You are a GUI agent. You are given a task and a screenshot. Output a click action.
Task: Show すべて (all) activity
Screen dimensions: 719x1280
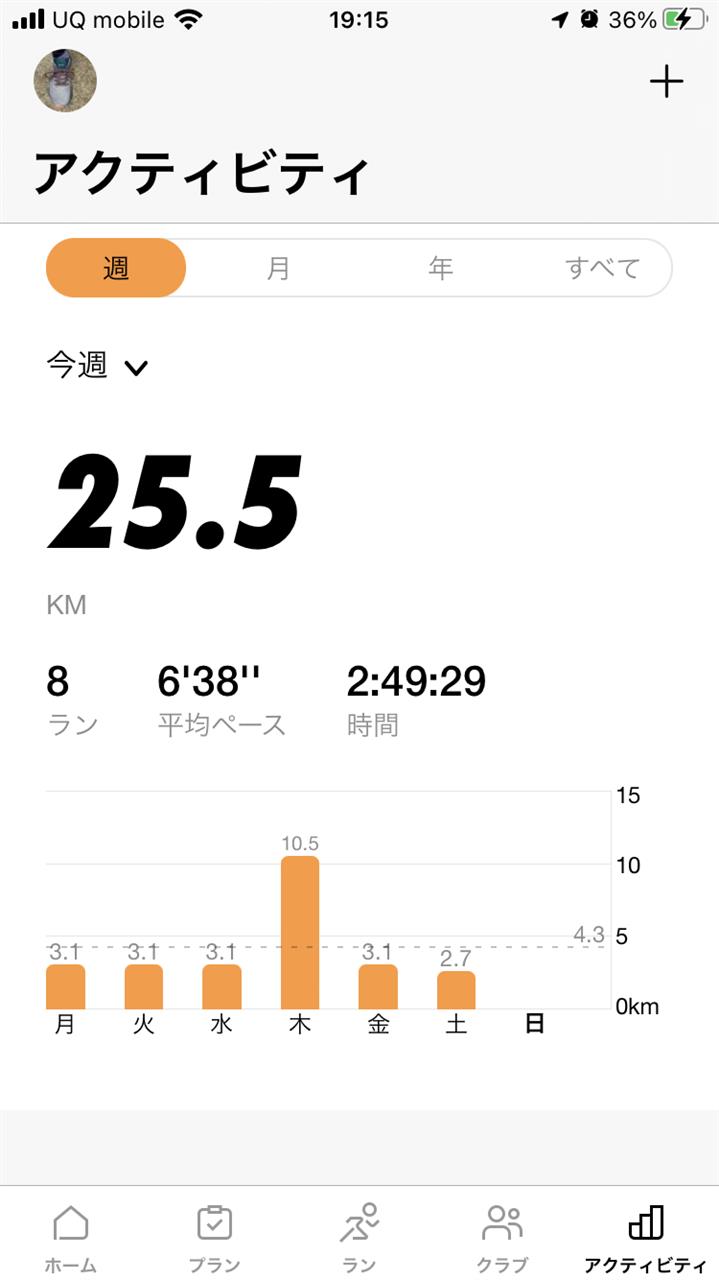click(x=601, y=268)
